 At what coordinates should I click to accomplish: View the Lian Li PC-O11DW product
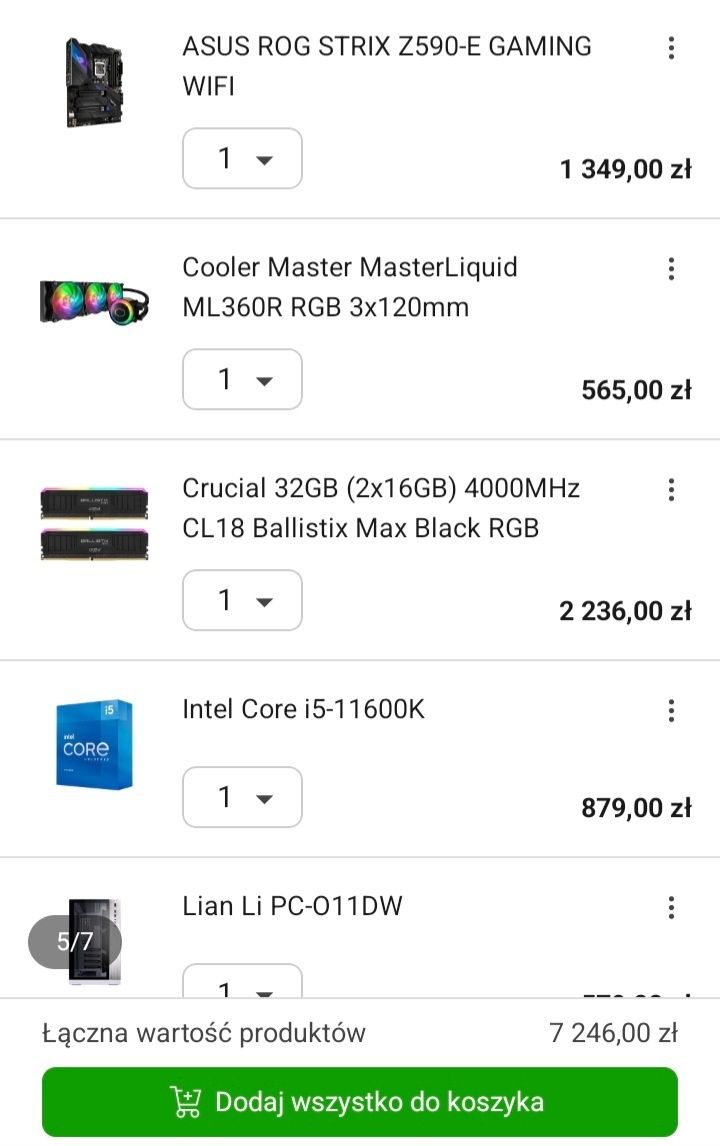coord(292,907)
